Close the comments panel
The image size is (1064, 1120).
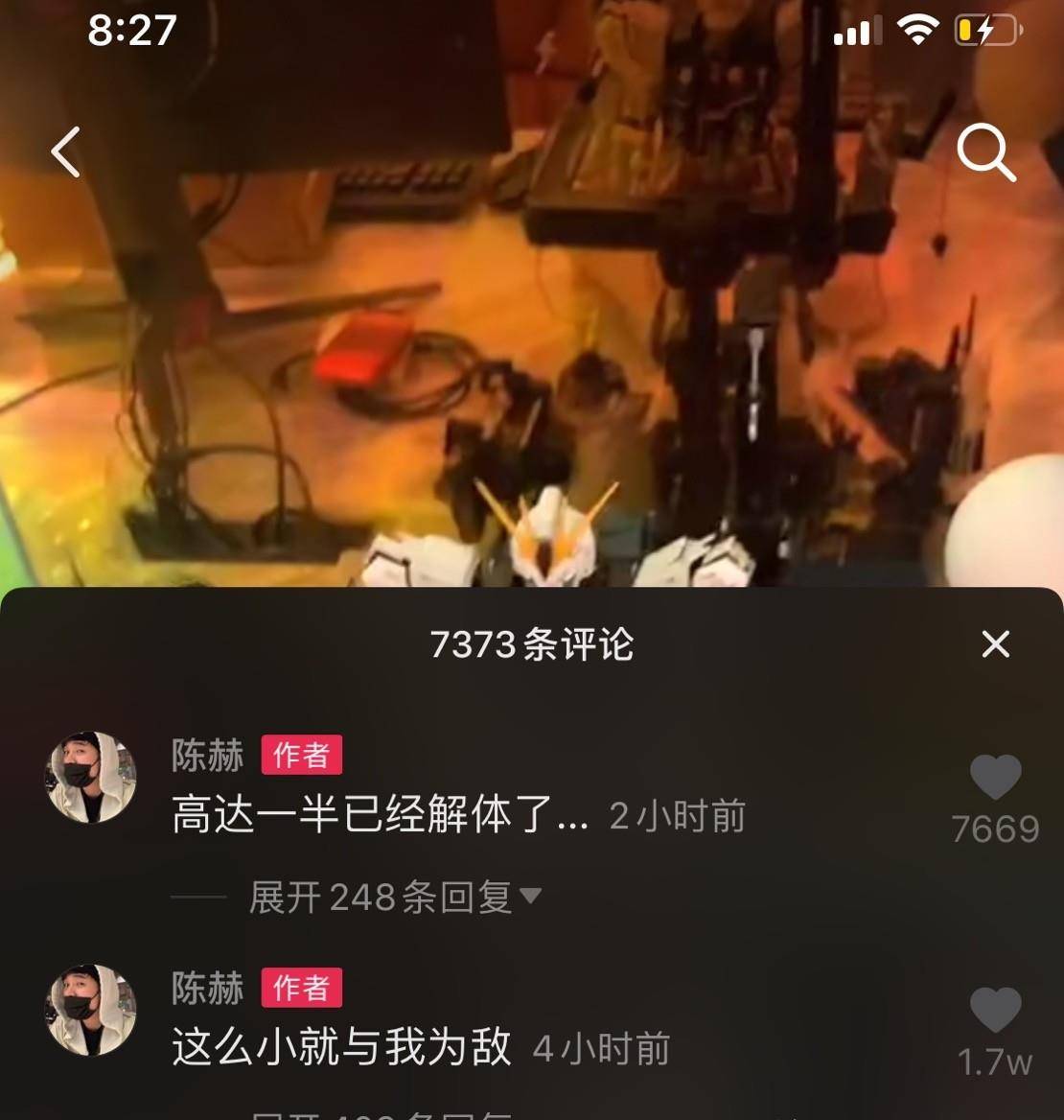[x=996, y=644]
